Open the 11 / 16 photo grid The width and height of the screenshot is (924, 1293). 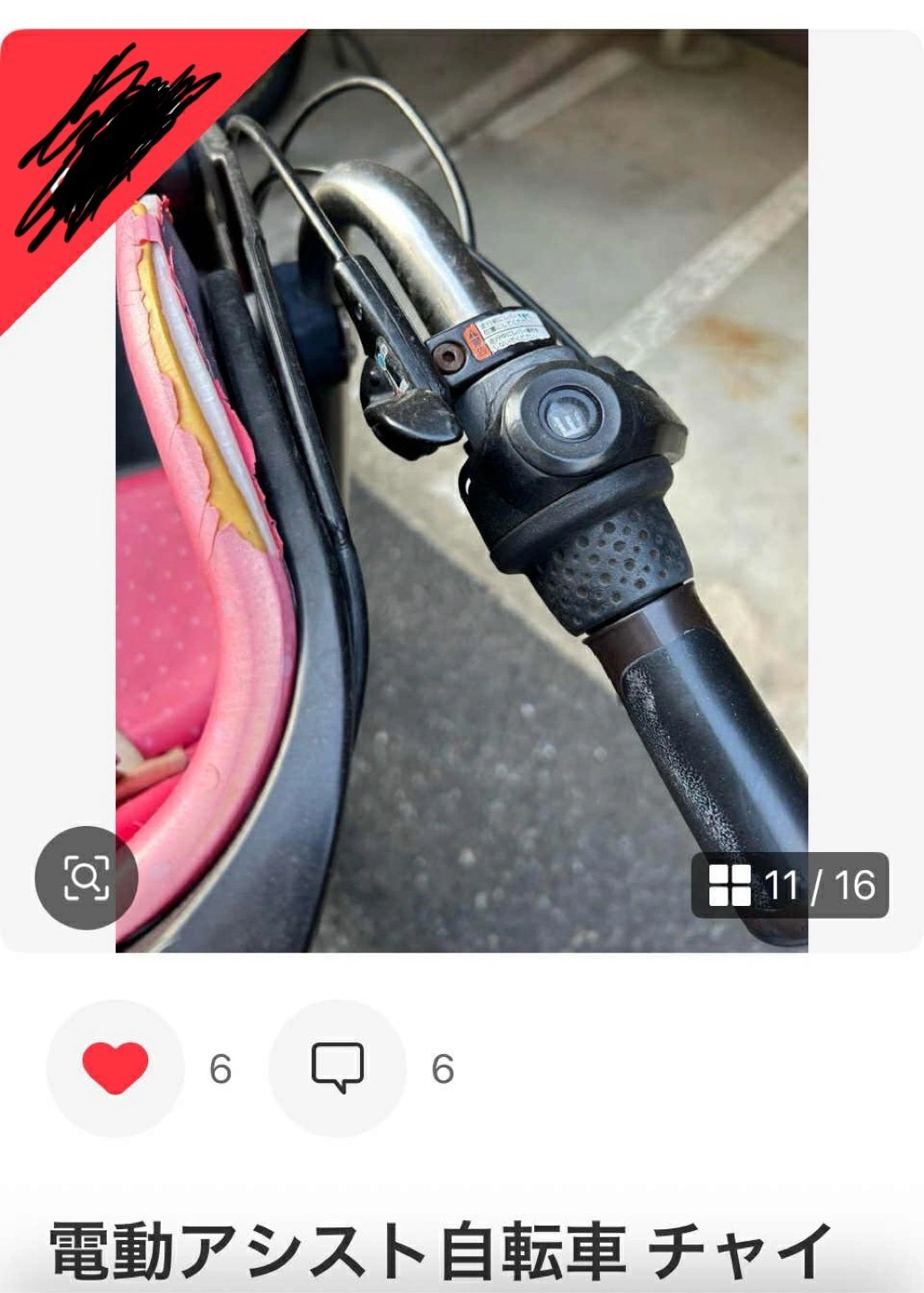click(790, 885)
